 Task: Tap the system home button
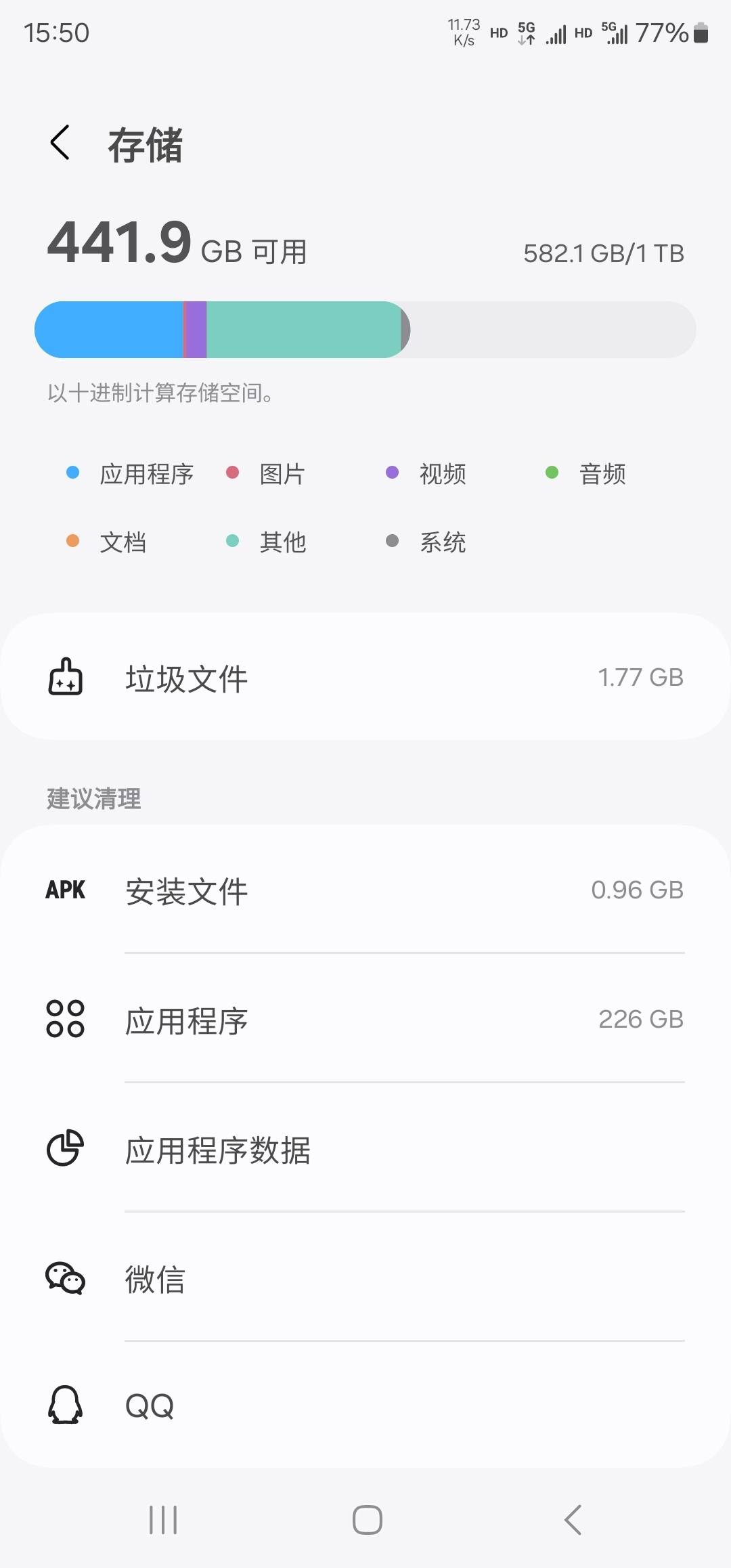coord(367,1520)
